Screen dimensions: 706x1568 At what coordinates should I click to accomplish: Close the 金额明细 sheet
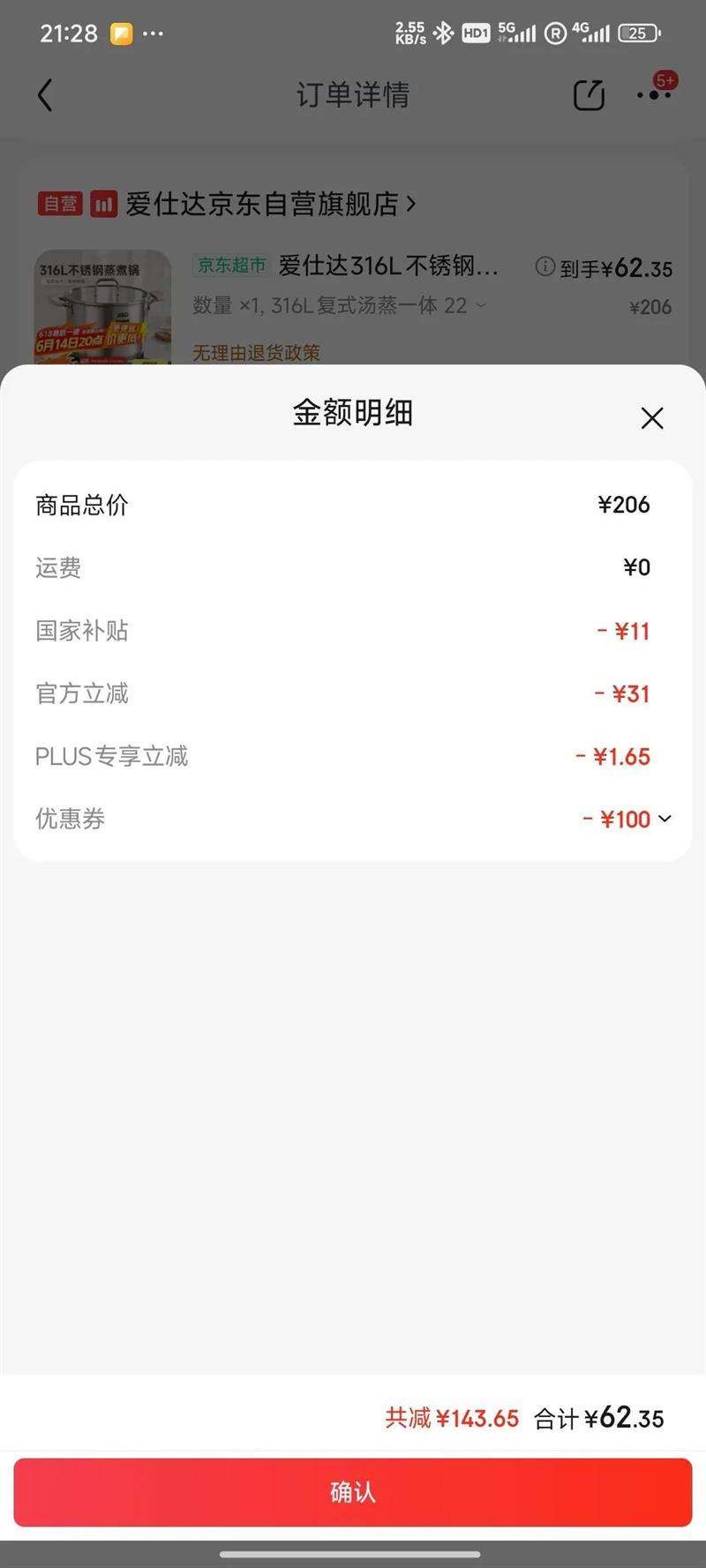point(652,417)
